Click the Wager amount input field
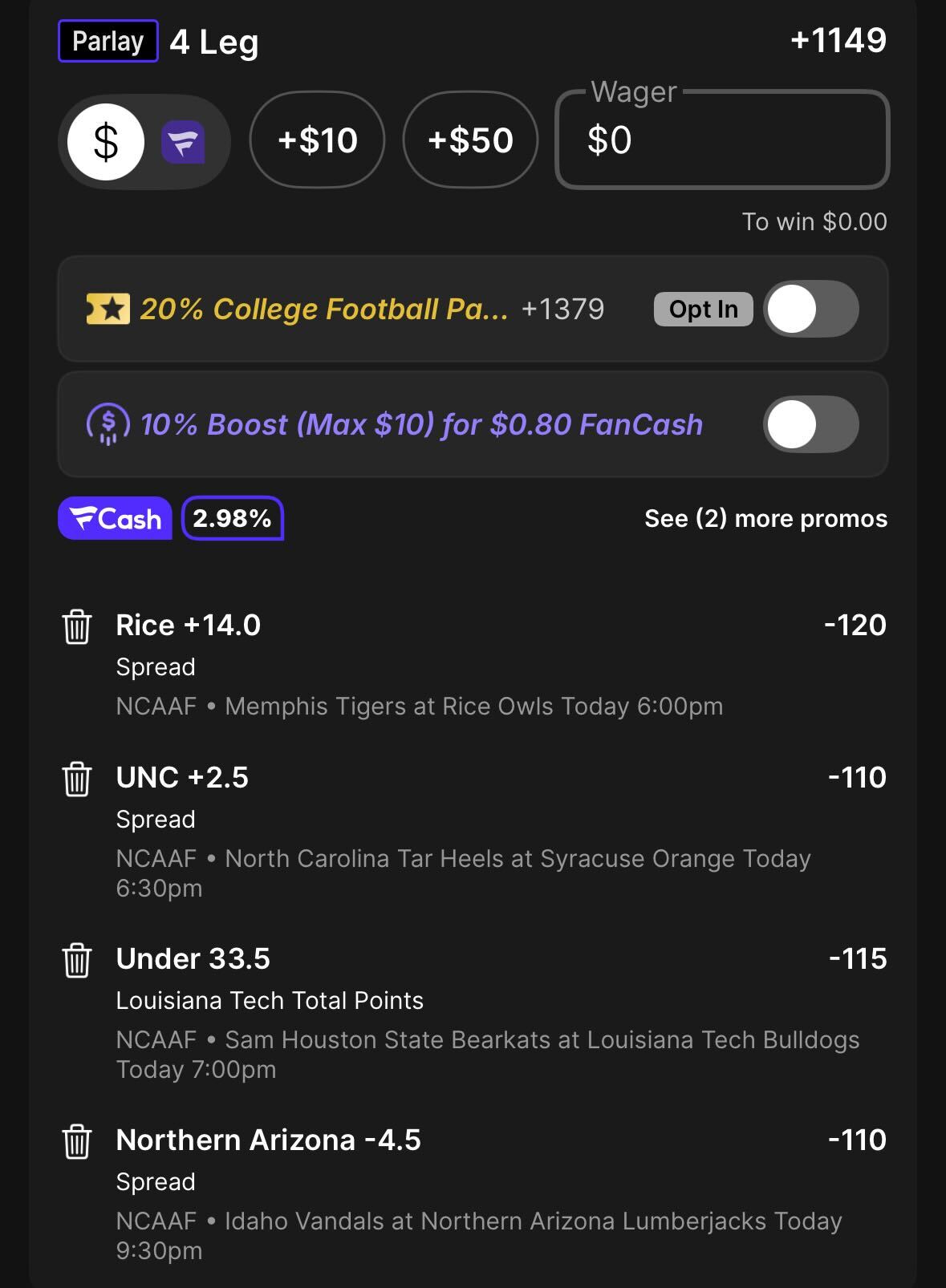946x1288 pixels. coord(721,141)
